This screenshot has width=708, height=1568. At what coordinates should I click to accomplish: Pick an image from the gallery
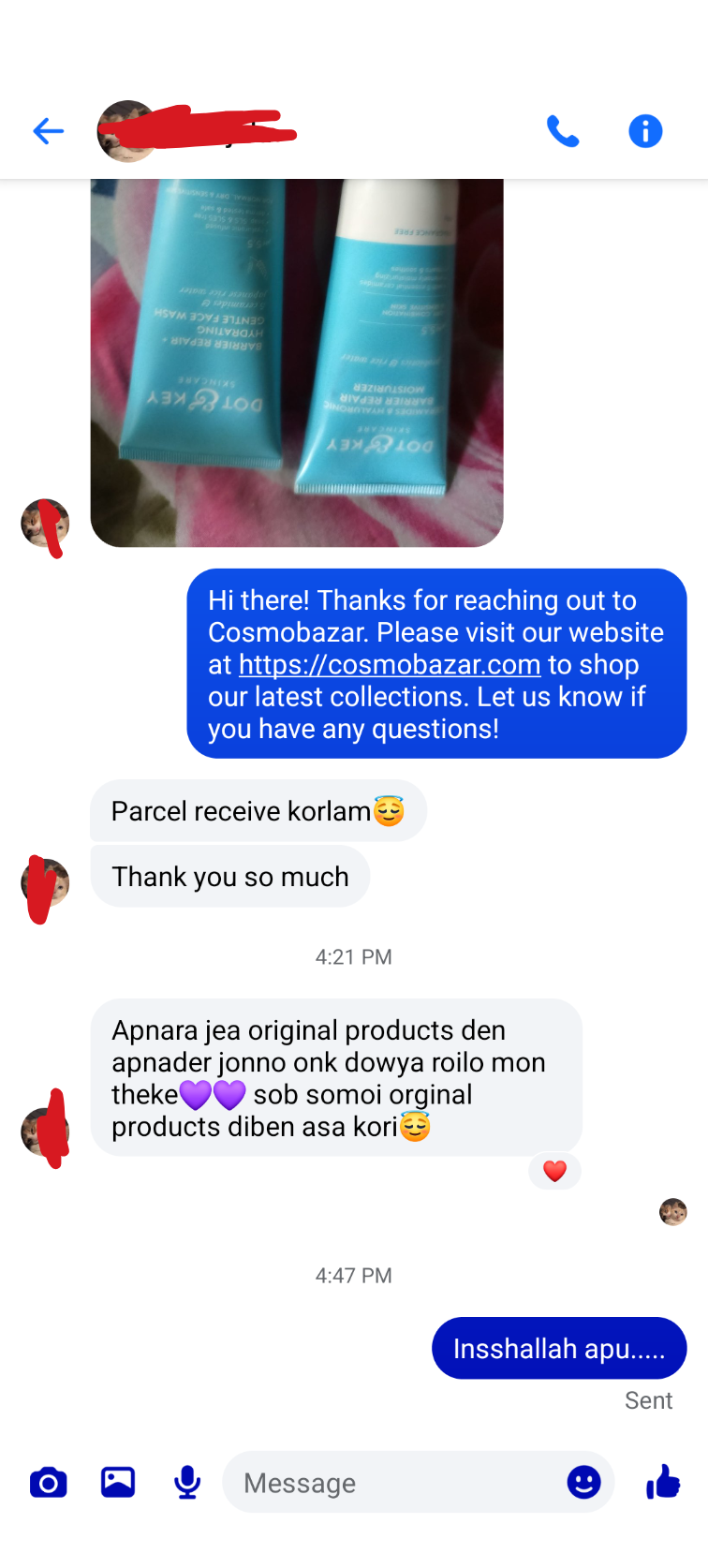(x=118, y=1483)
